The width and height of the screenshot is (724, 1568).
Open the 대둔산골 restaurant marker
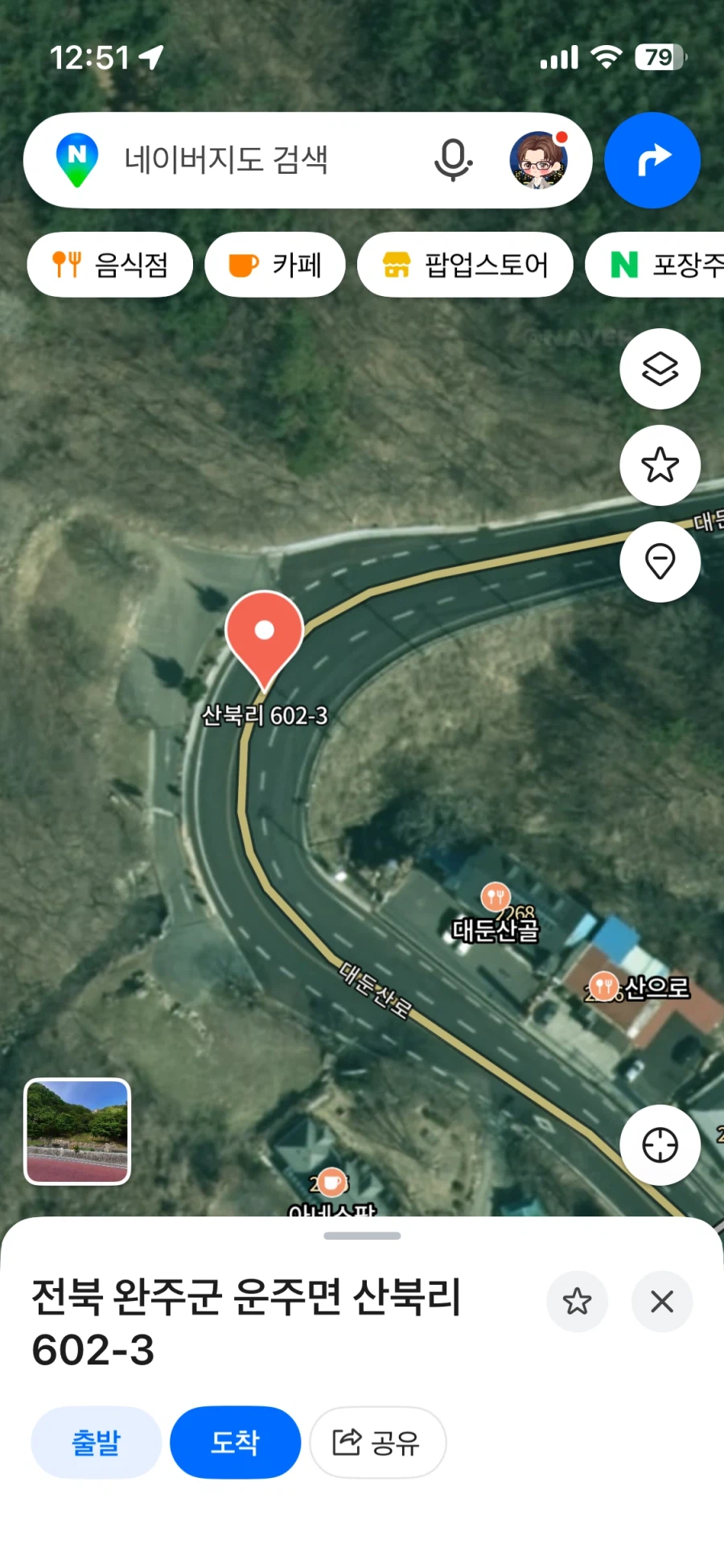[496, 896]
